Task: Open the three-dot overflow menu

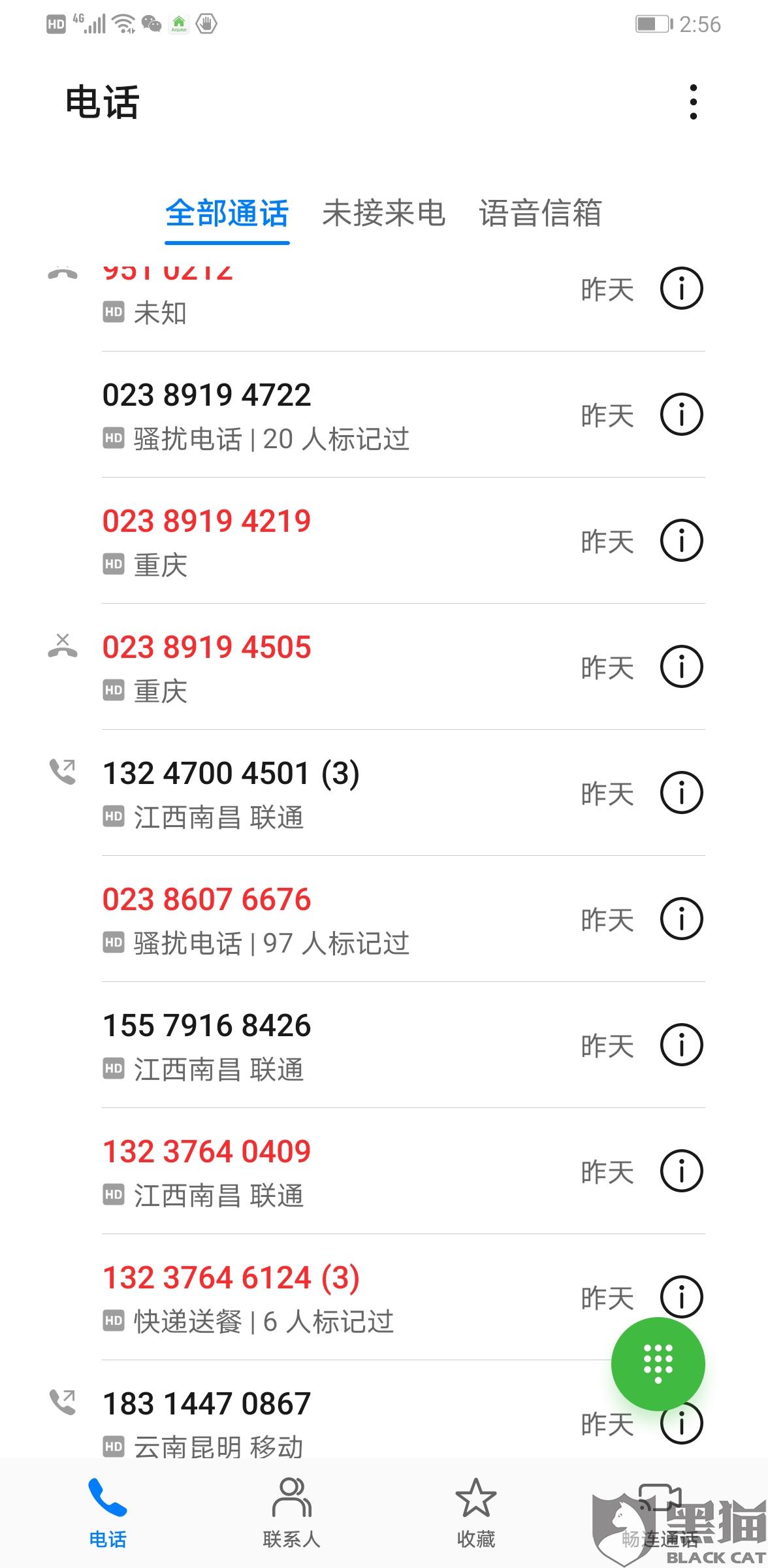Action: click(x=693, y=102)
